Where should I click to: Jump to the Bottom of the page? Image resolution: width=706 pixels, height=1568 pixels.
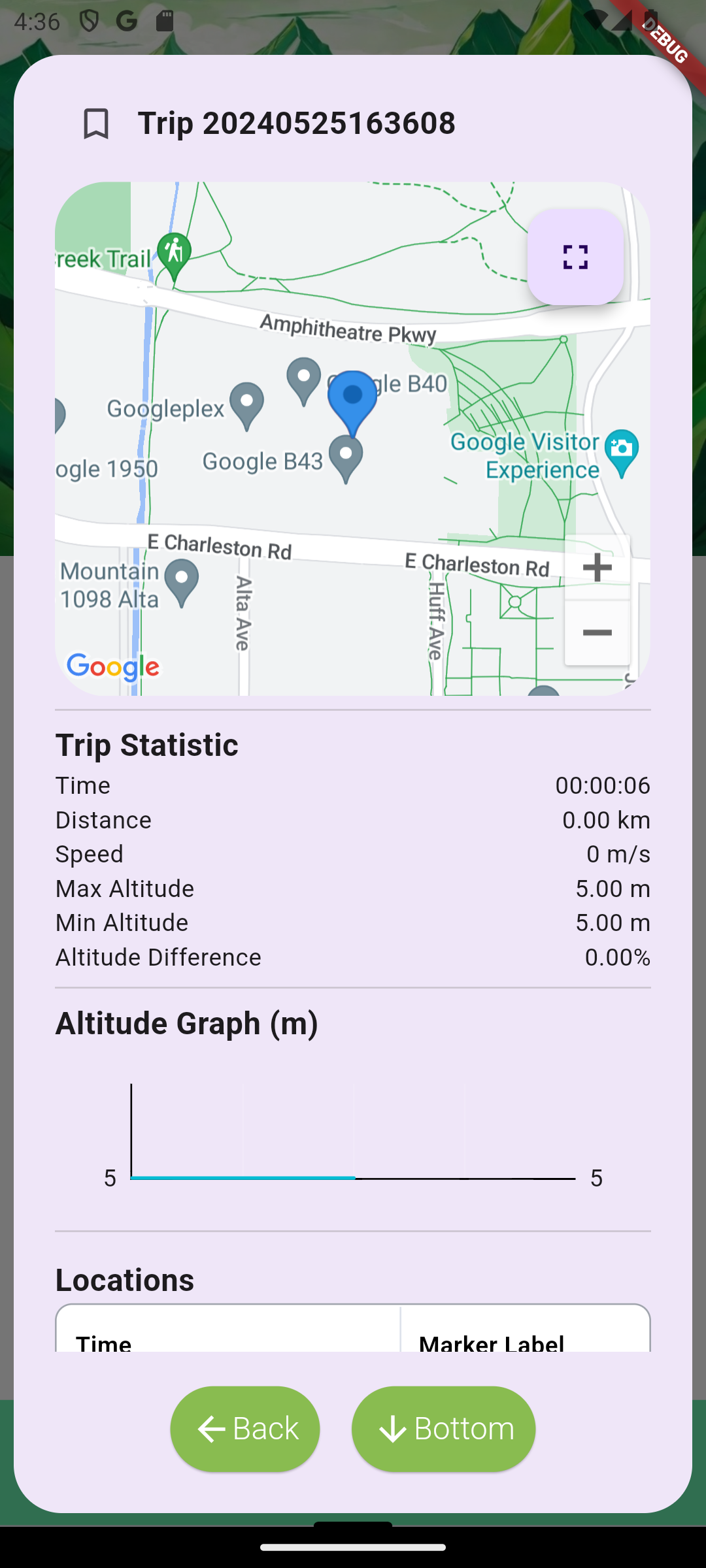point(443,1429)
